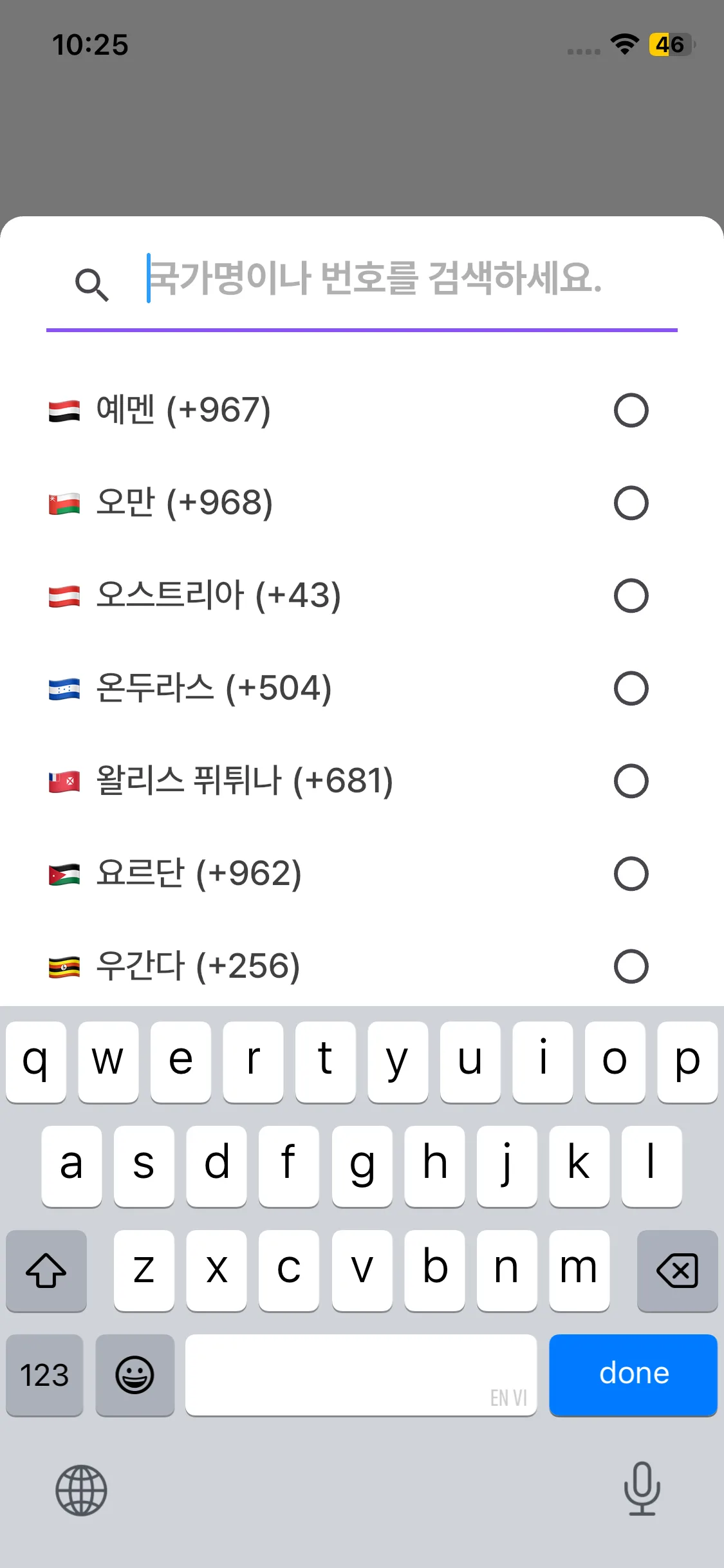Pick 온두라스 (+504) country code
Screen dimensions: 724x1568
(630, 688)
